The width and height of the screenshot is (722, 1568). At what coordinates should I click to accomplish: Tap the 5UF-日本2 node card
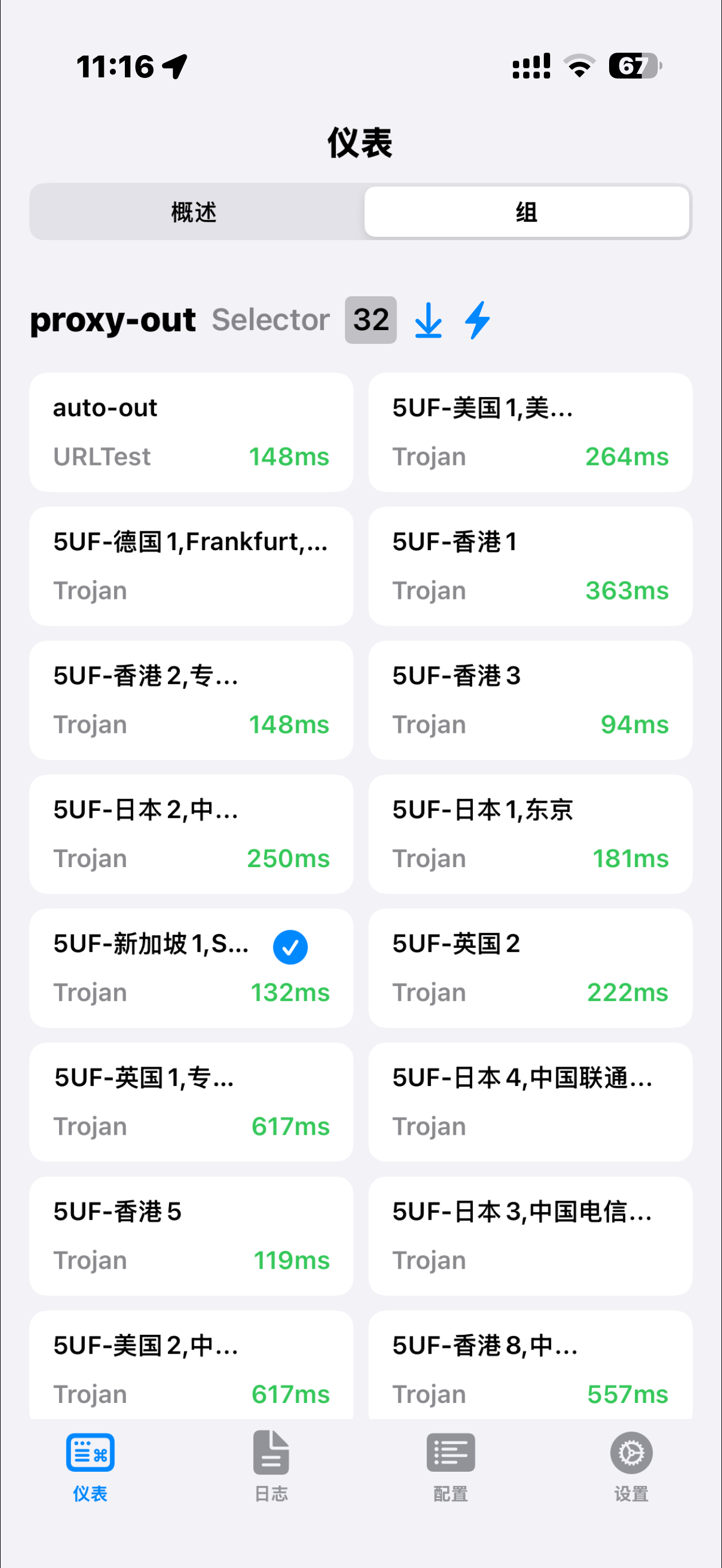click(x=191, y=834)
